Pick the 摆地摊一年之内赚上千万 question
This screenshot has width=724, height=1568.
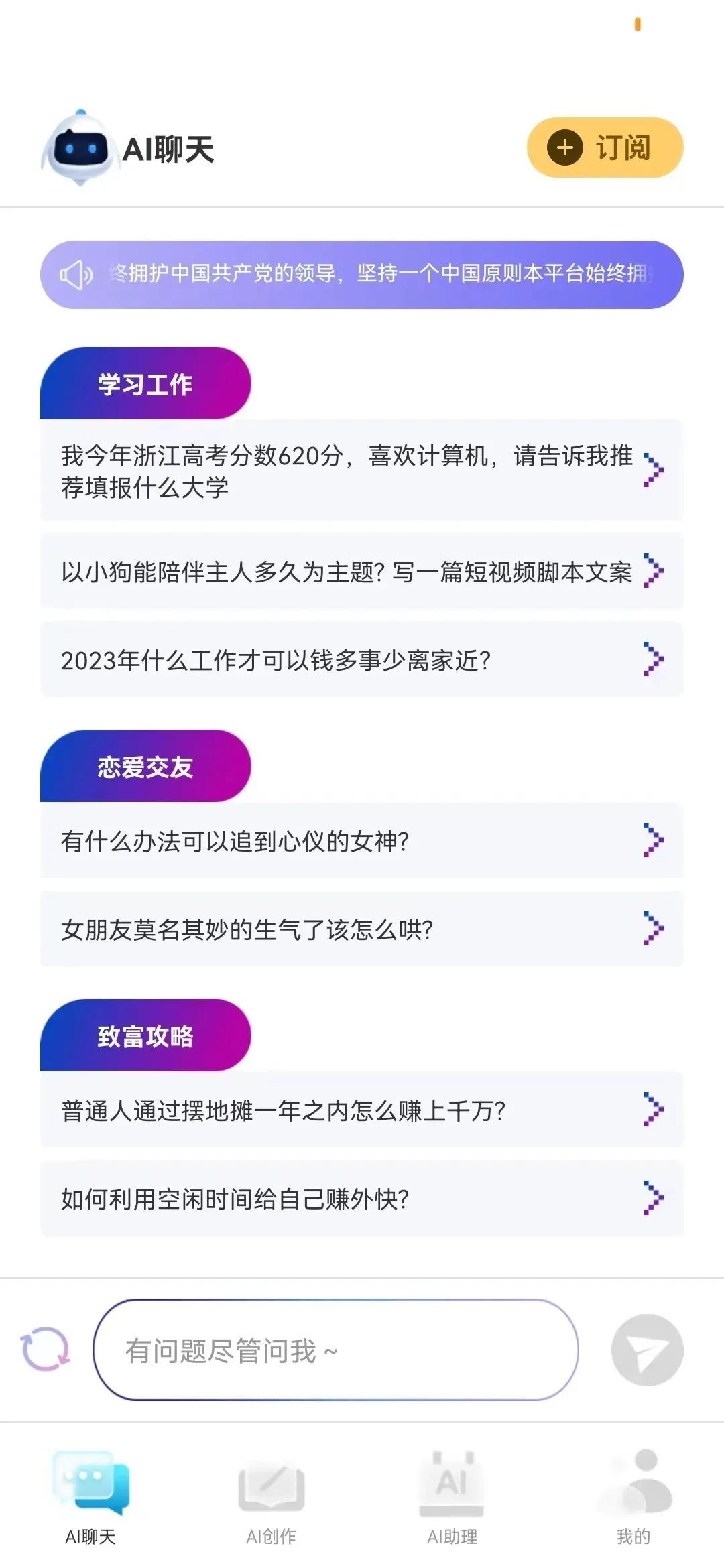362,1110
